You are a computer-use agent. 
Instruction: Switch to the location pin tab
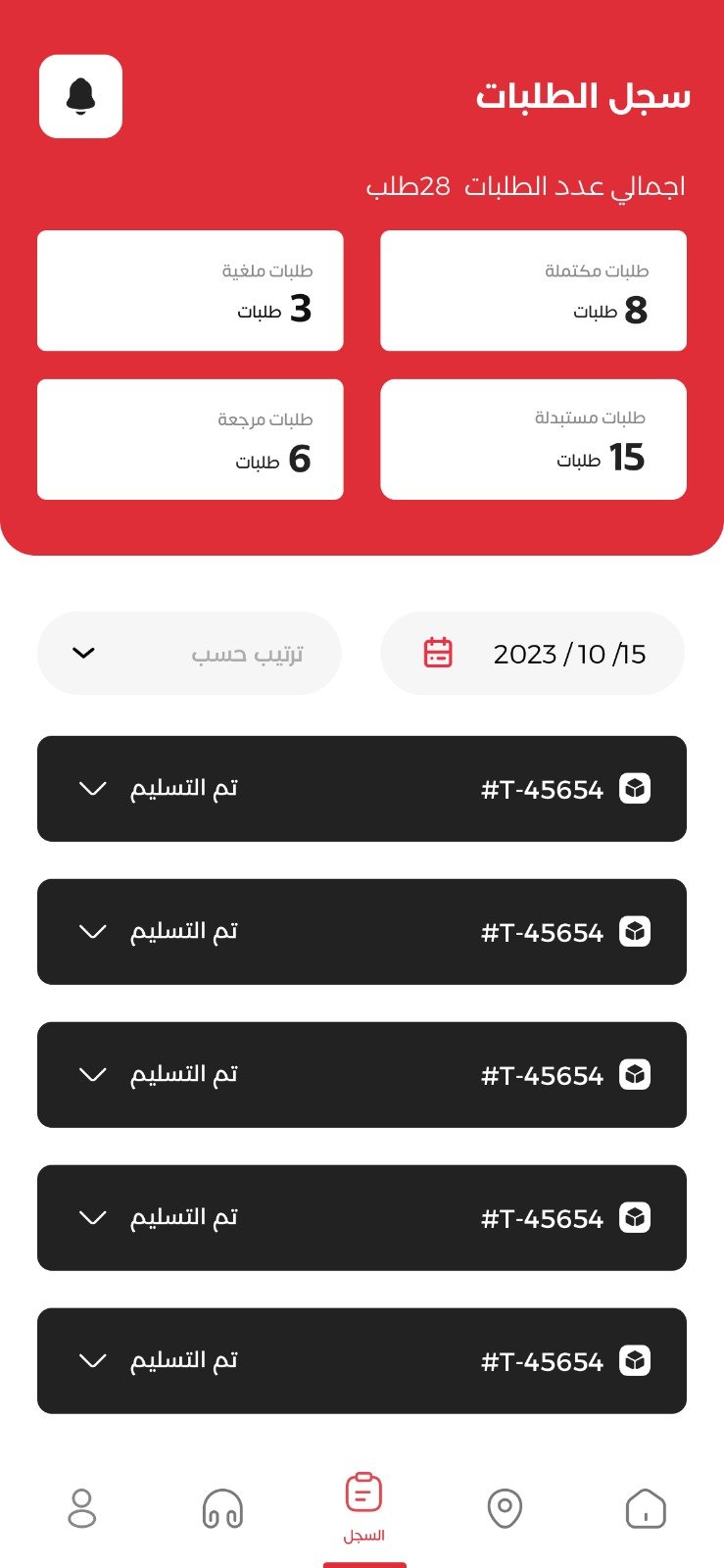[x=505, y=1508]
